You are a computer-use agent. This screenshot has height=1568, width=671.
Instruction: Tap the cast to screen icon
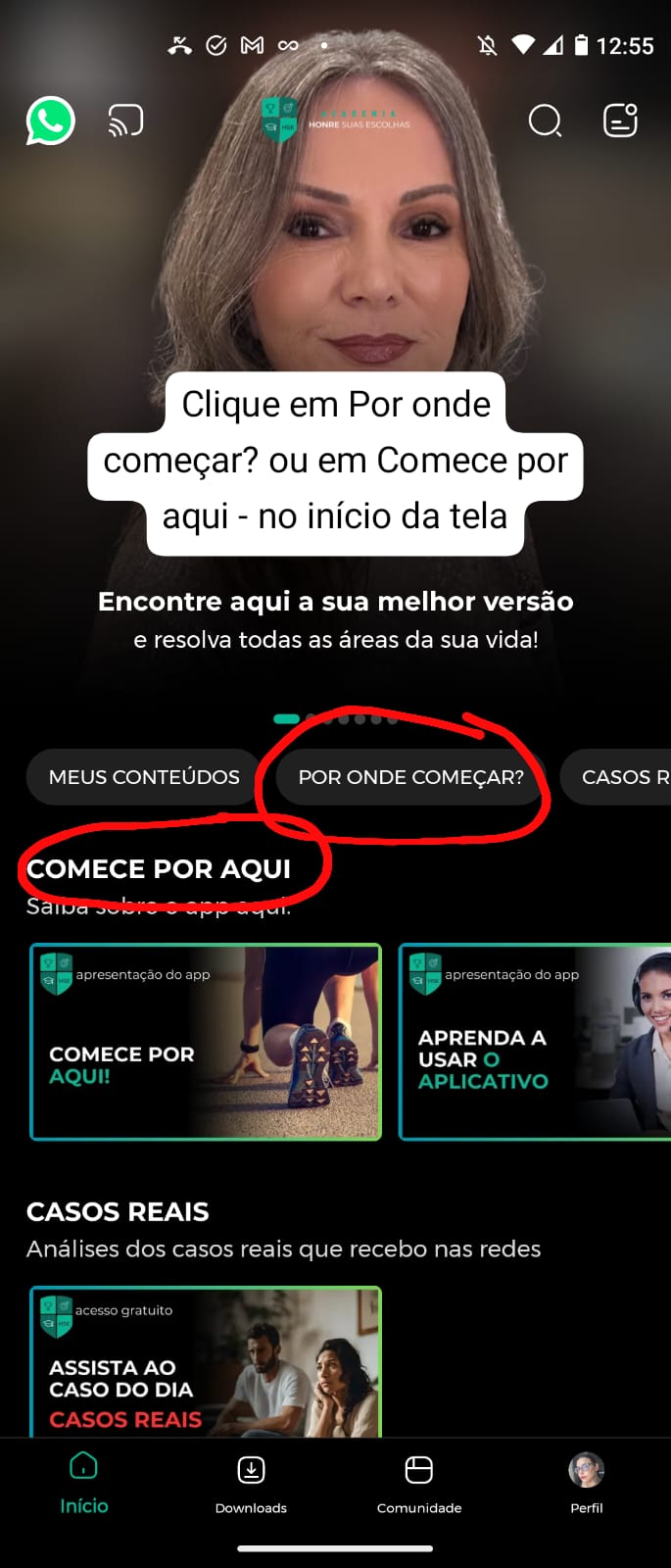pos(125,121)
